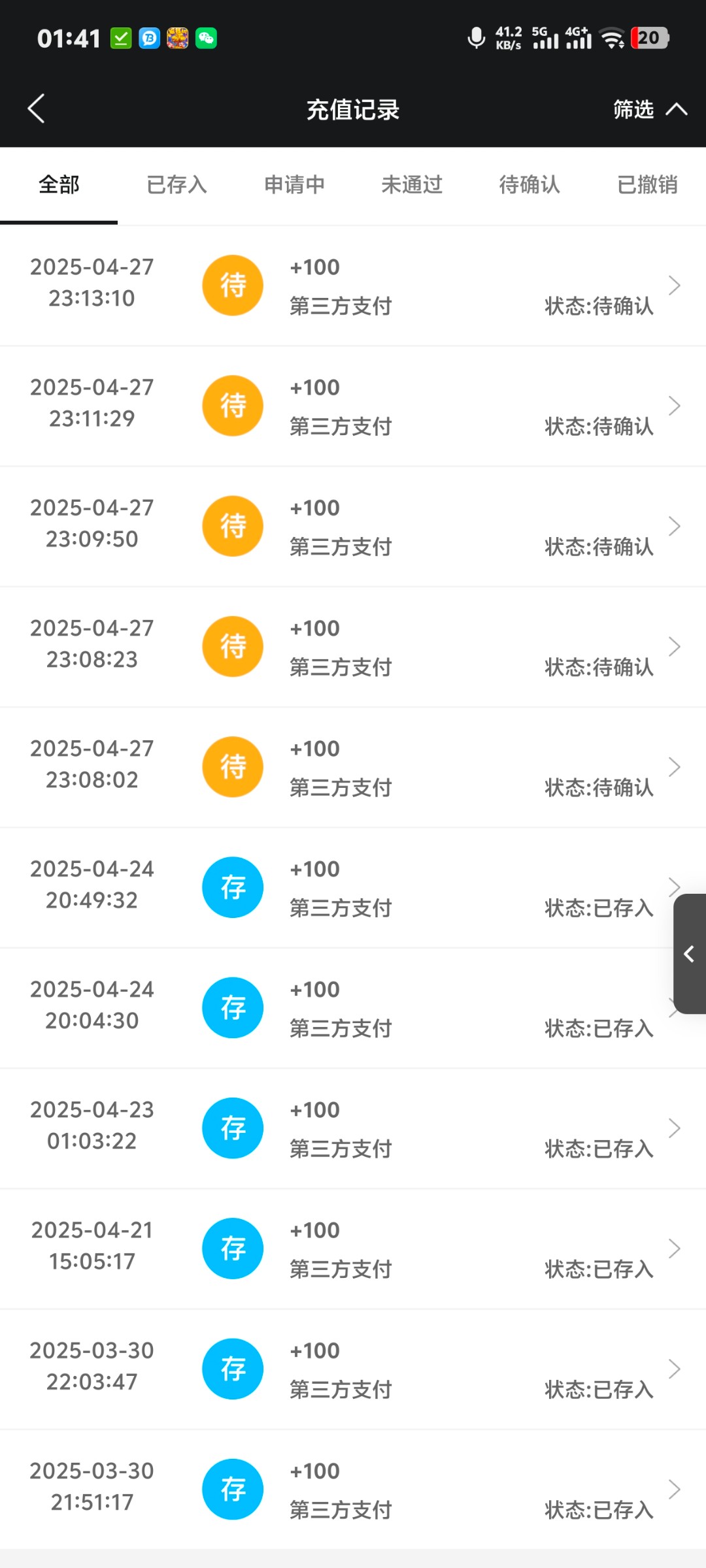Open the 2025-04-24 20:49:32 deposited record
706x1568 pixels.
pyautogui.click(x=353, y=887)
